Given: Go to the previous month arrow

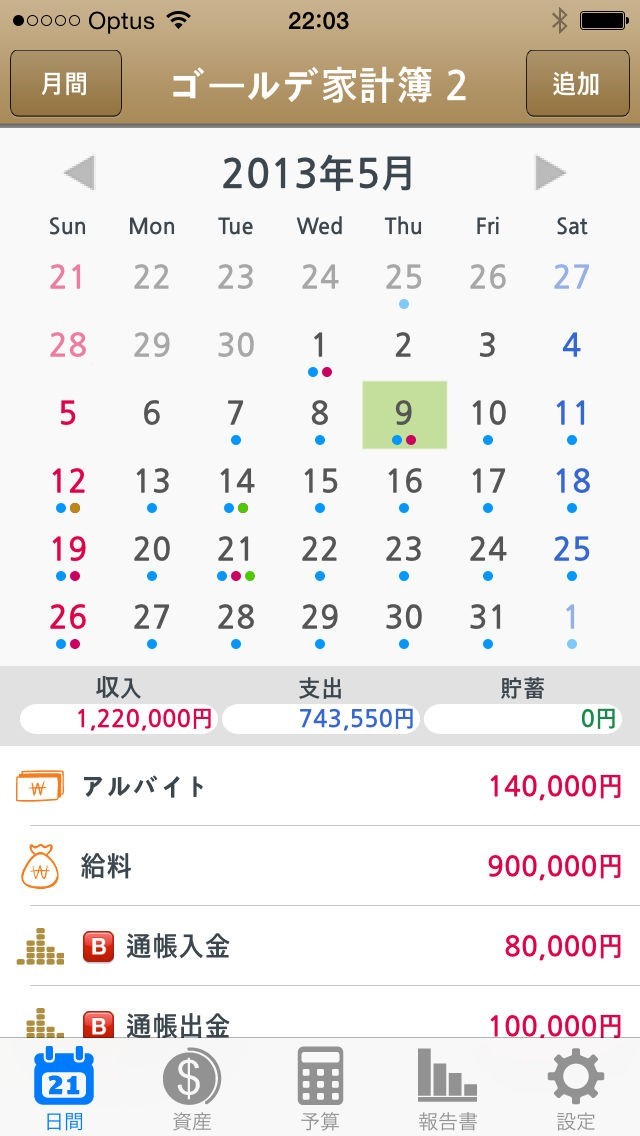Looking at the screenshot, I should click(79, 173).
